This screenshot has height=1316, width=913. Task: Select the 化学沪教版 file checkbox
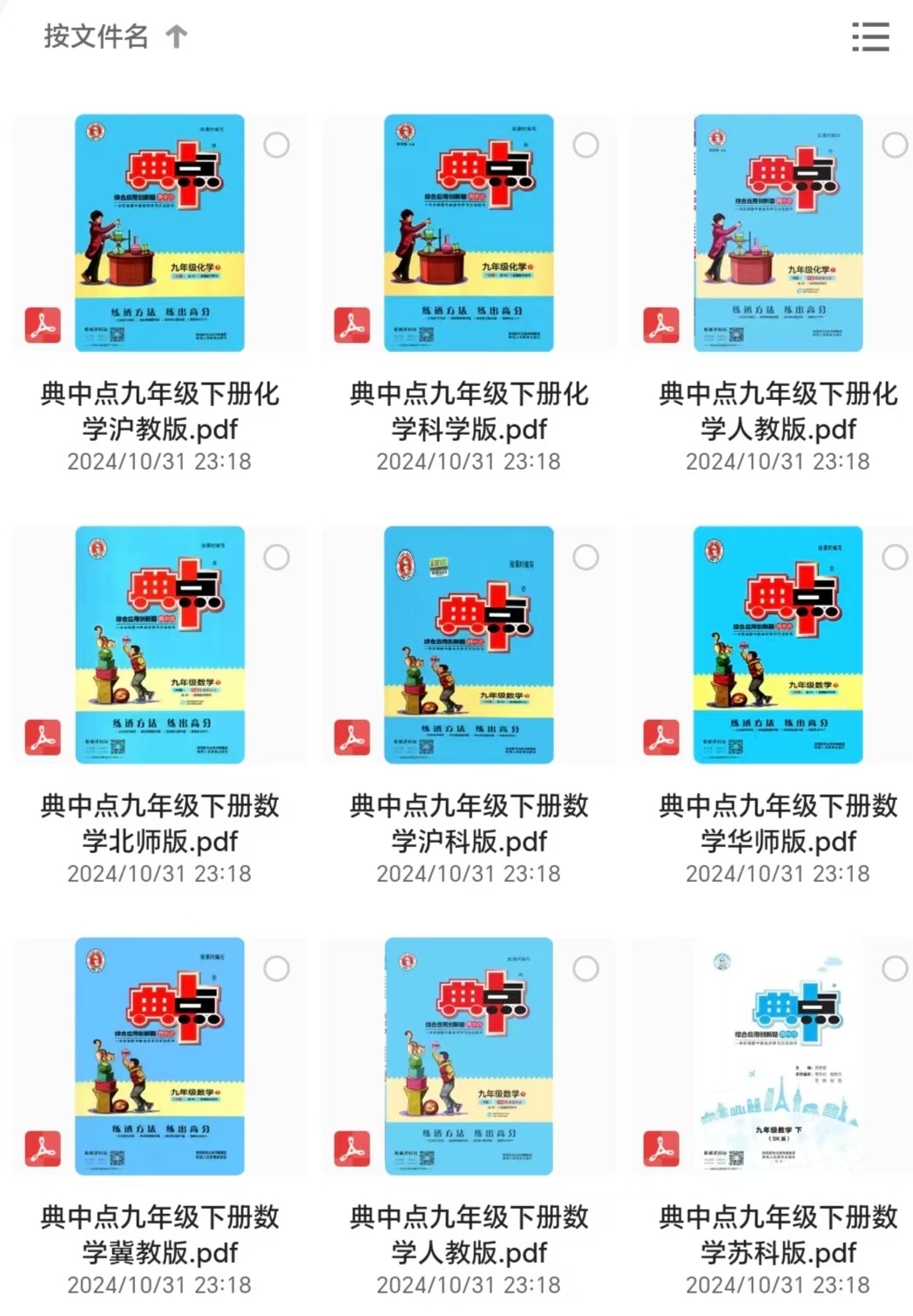276,146
